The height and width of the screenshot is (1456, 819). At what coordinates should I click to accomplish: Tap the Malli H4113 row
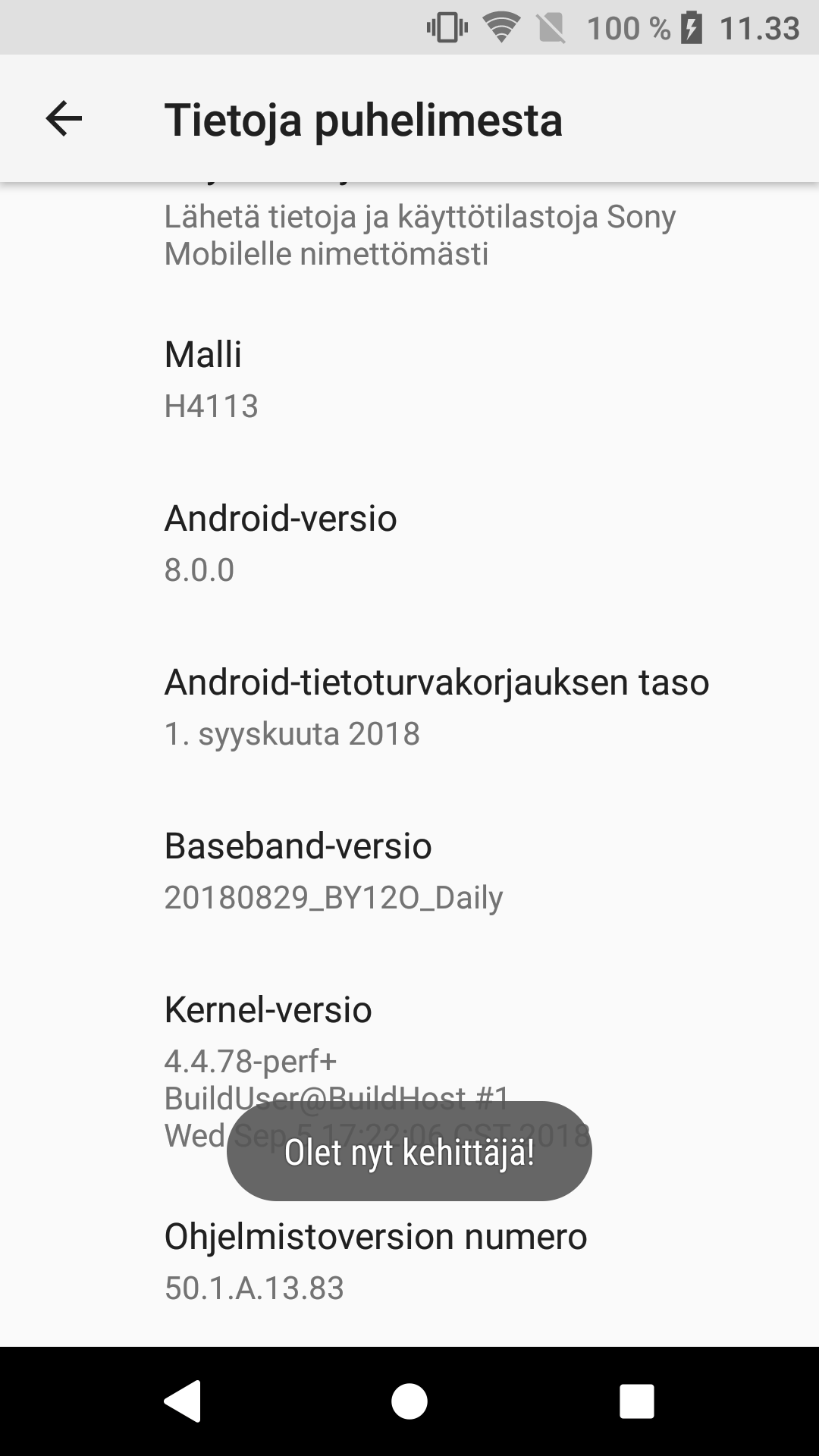pyautogui.click(x=409, y=381)
